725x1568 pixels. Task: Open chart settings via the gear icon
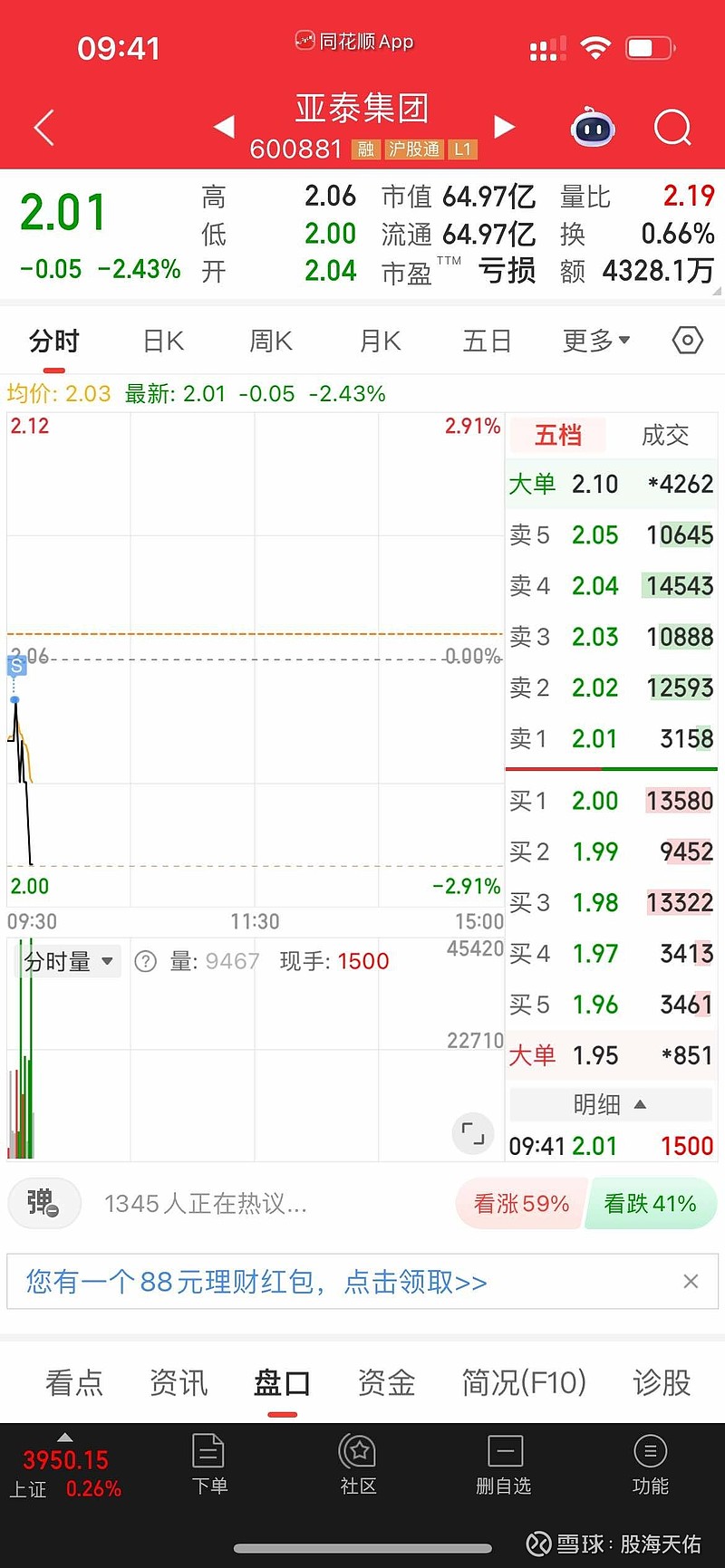point(687,340)
